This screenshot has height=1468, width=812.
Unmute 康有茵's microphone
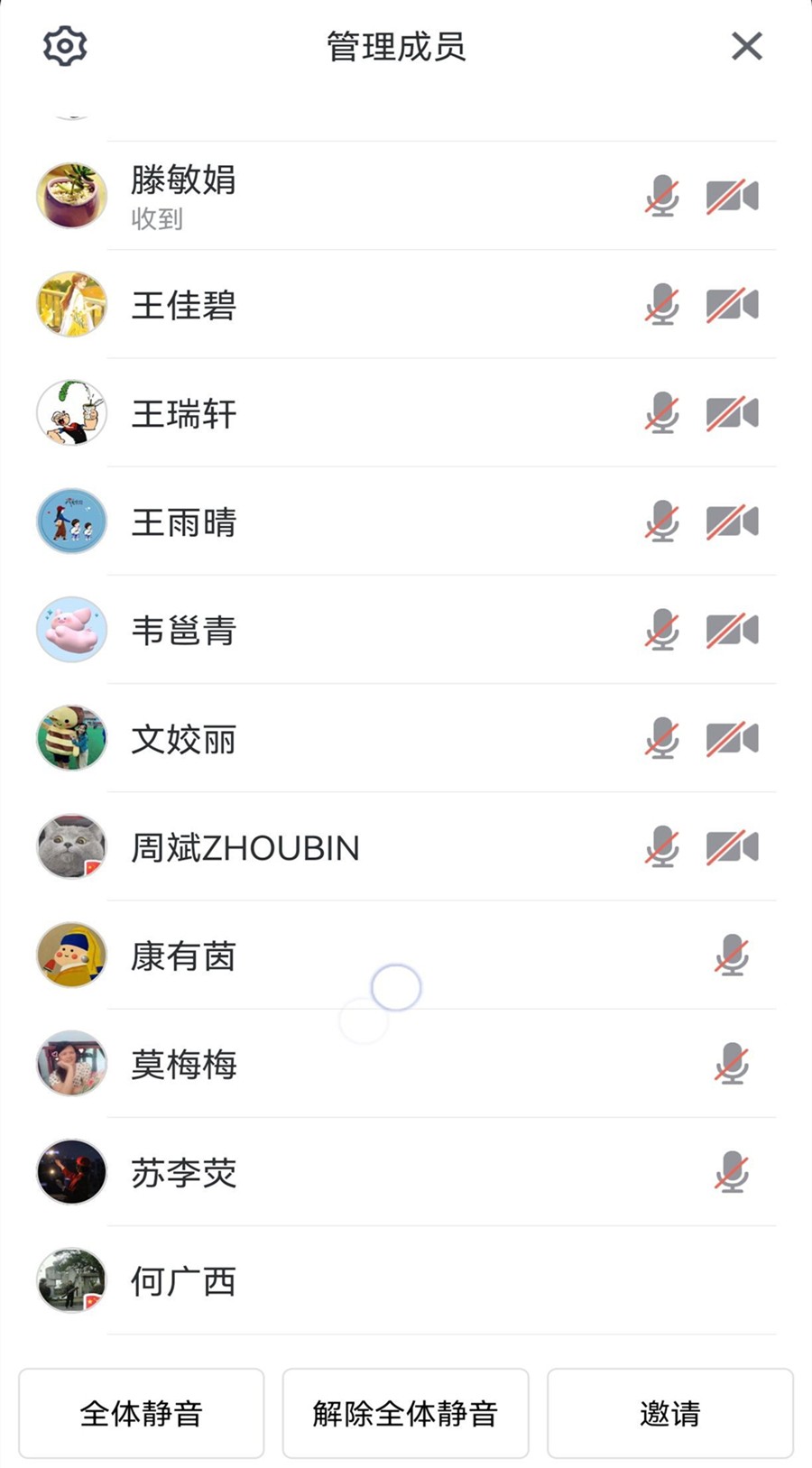point(732,956)
